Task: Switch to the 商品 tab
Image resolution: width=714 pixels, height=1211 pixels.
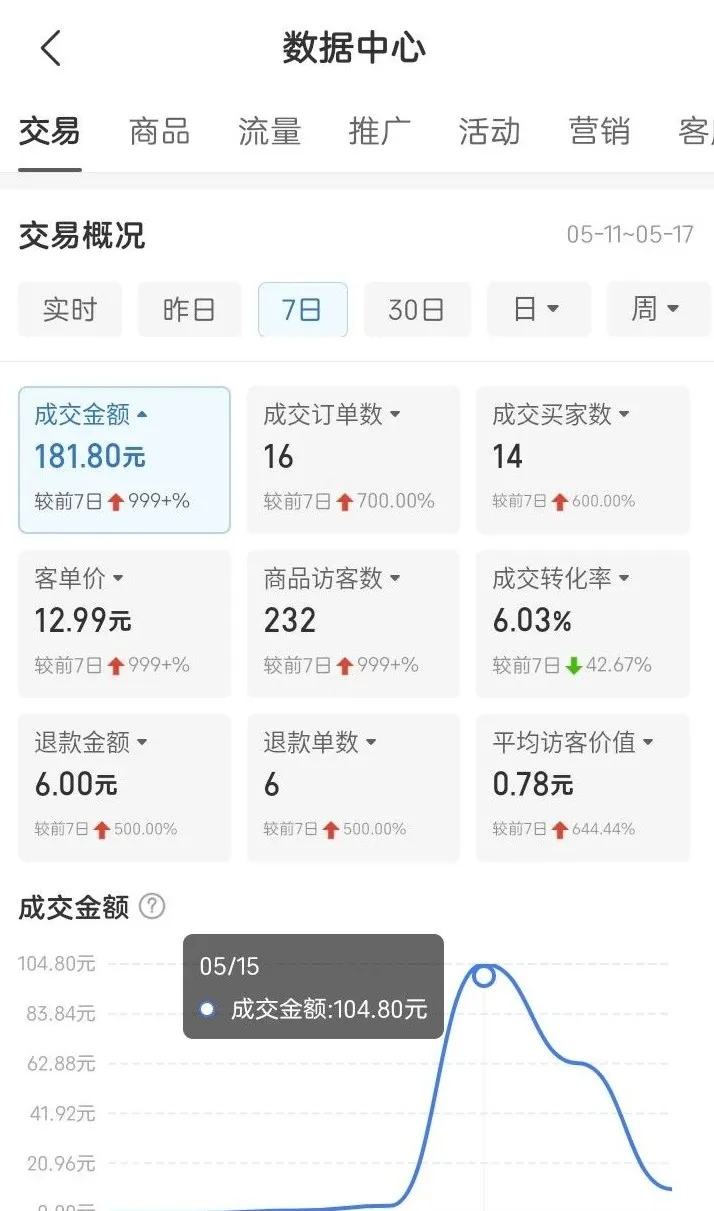Action: tap(159, 131)
